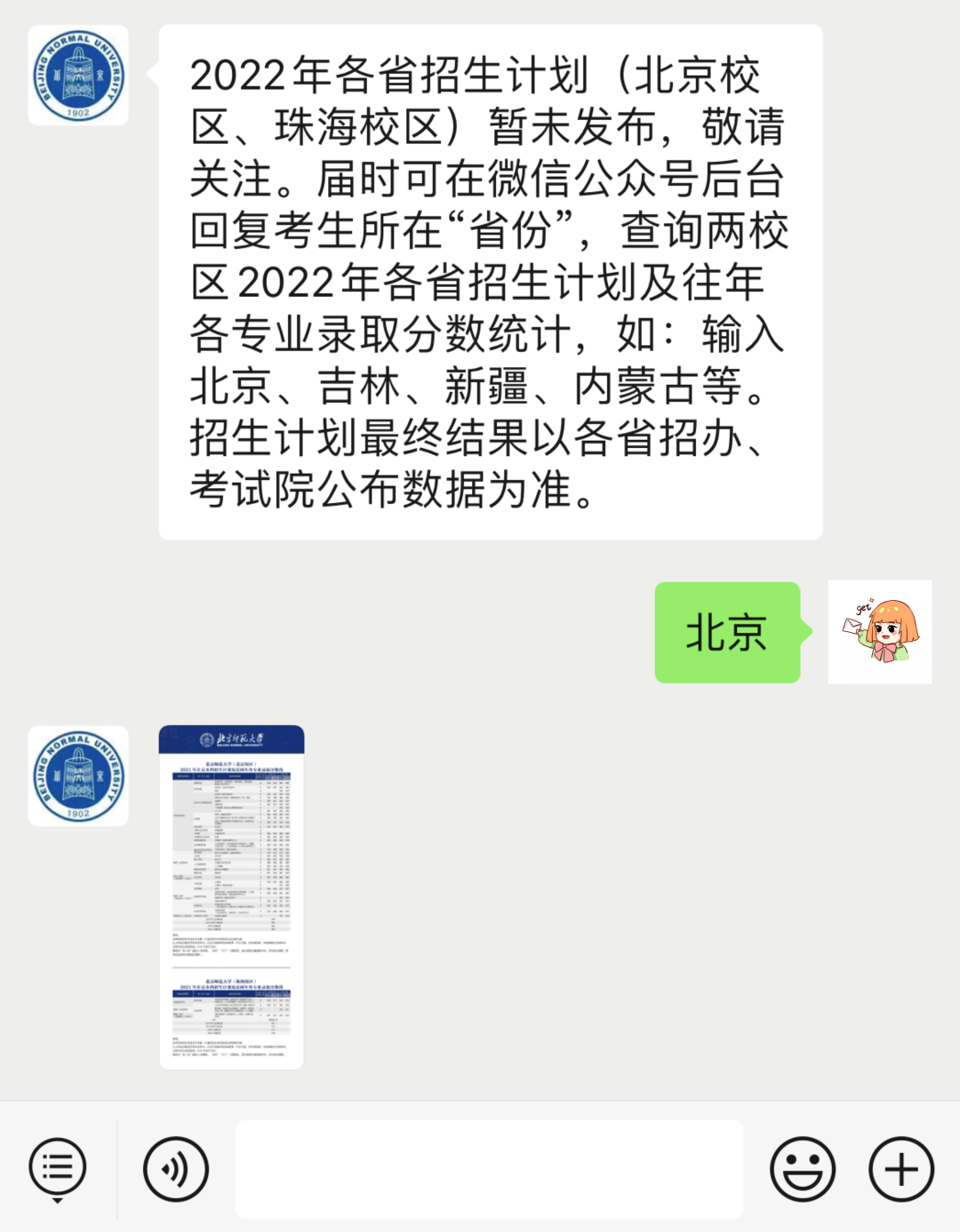
Task: Open my own cartoon girl avatar
Action: 879,632
